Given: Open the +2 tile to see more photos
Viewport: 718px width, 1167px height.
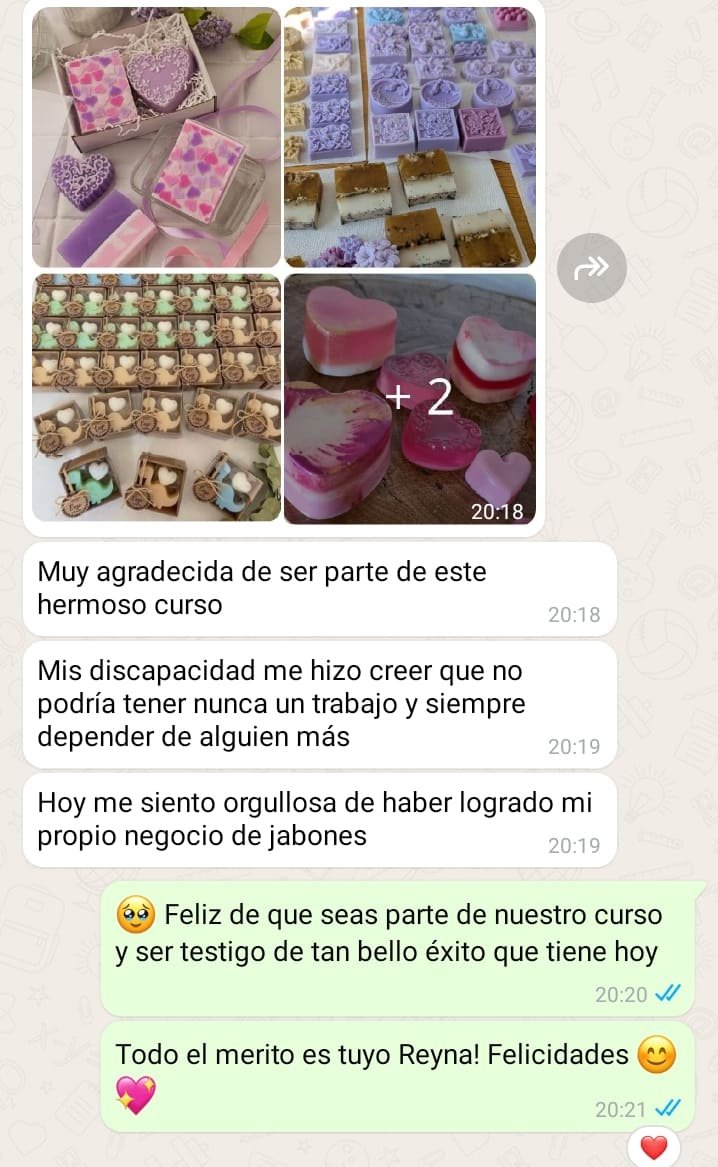Looking at the screenshot, I should click(410, 398).
